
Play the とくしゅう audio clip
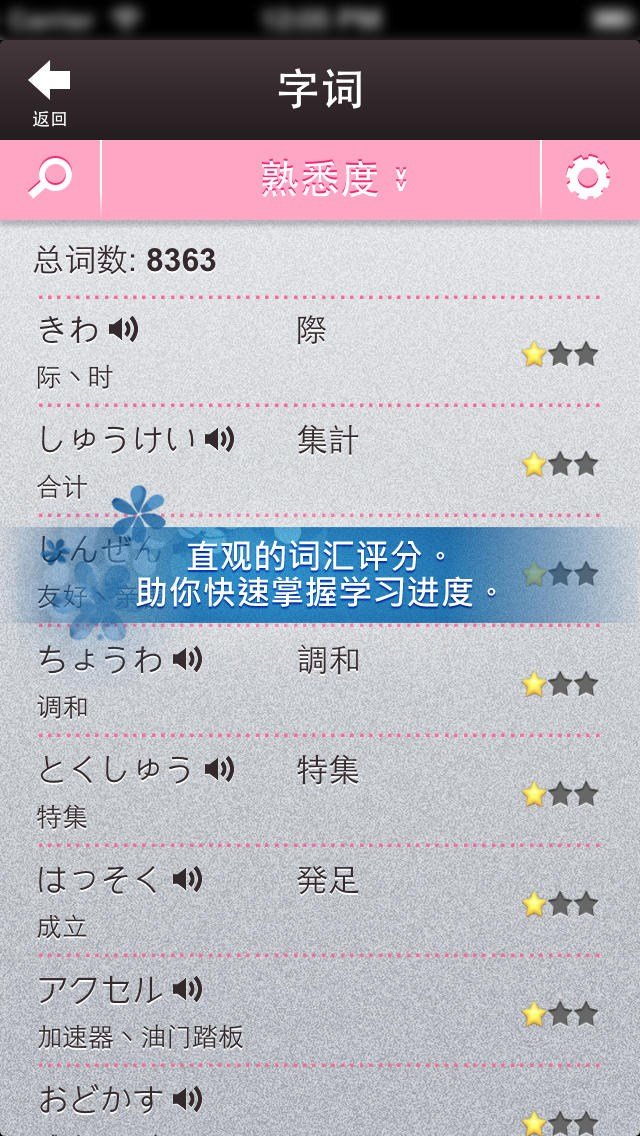pos(219,768)
